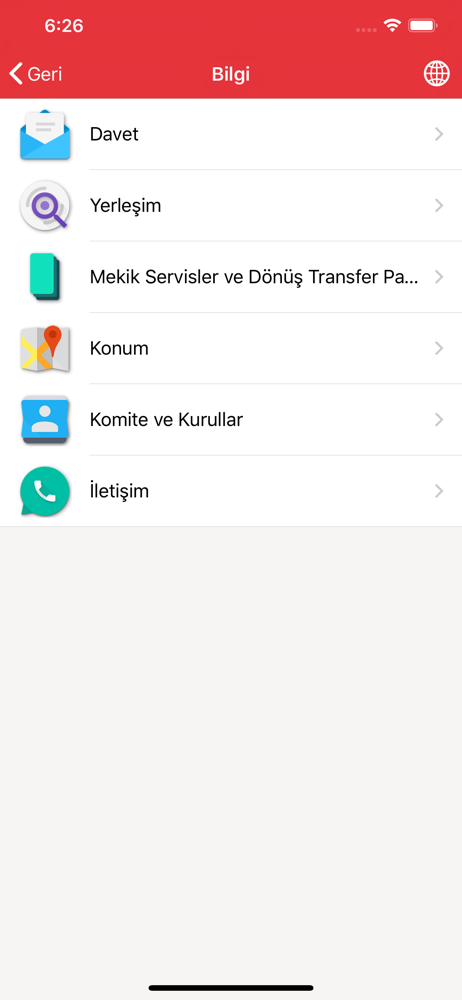462x1000 pixels.
Task: Open Komite ve Kurullar
Action: point(231,420)
